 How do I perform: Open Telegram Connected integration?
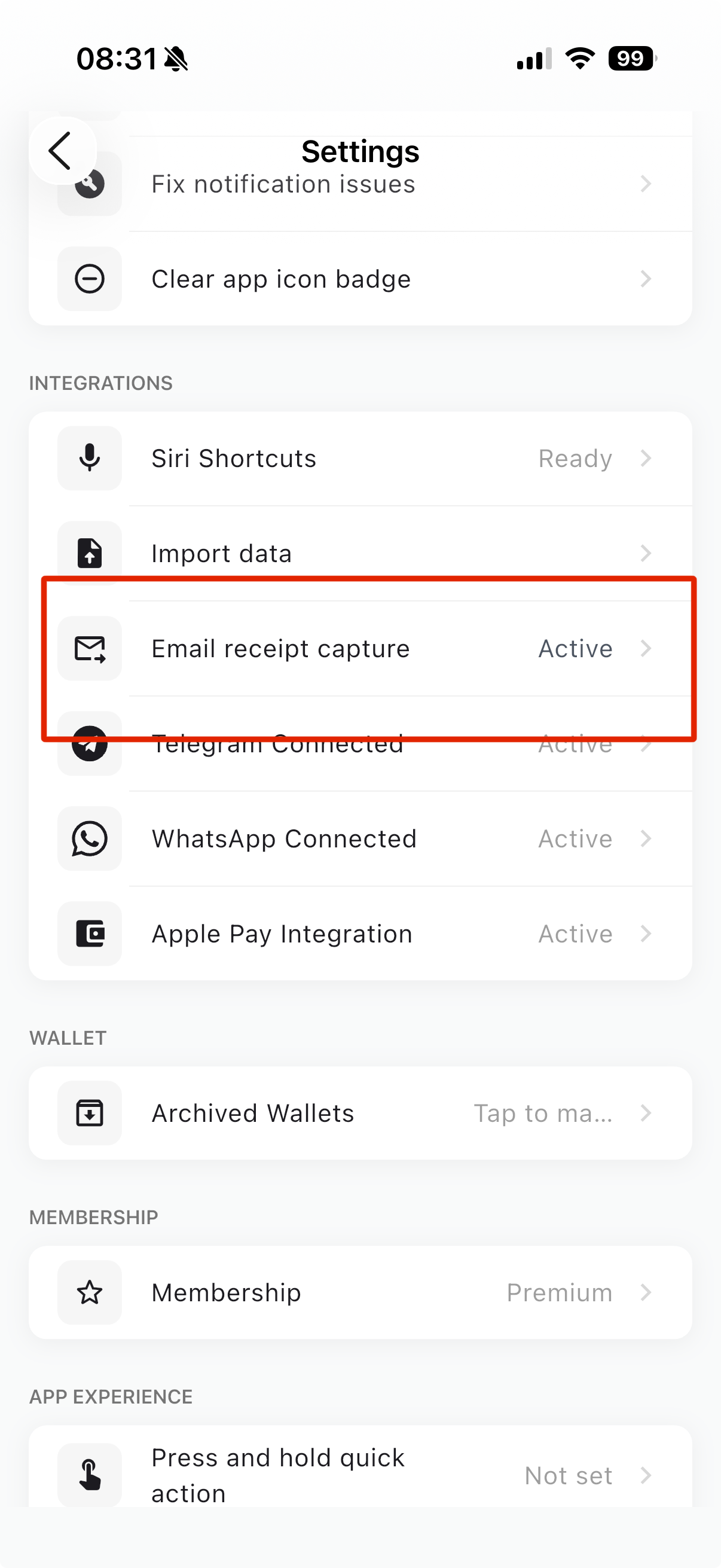pos(360,754)
